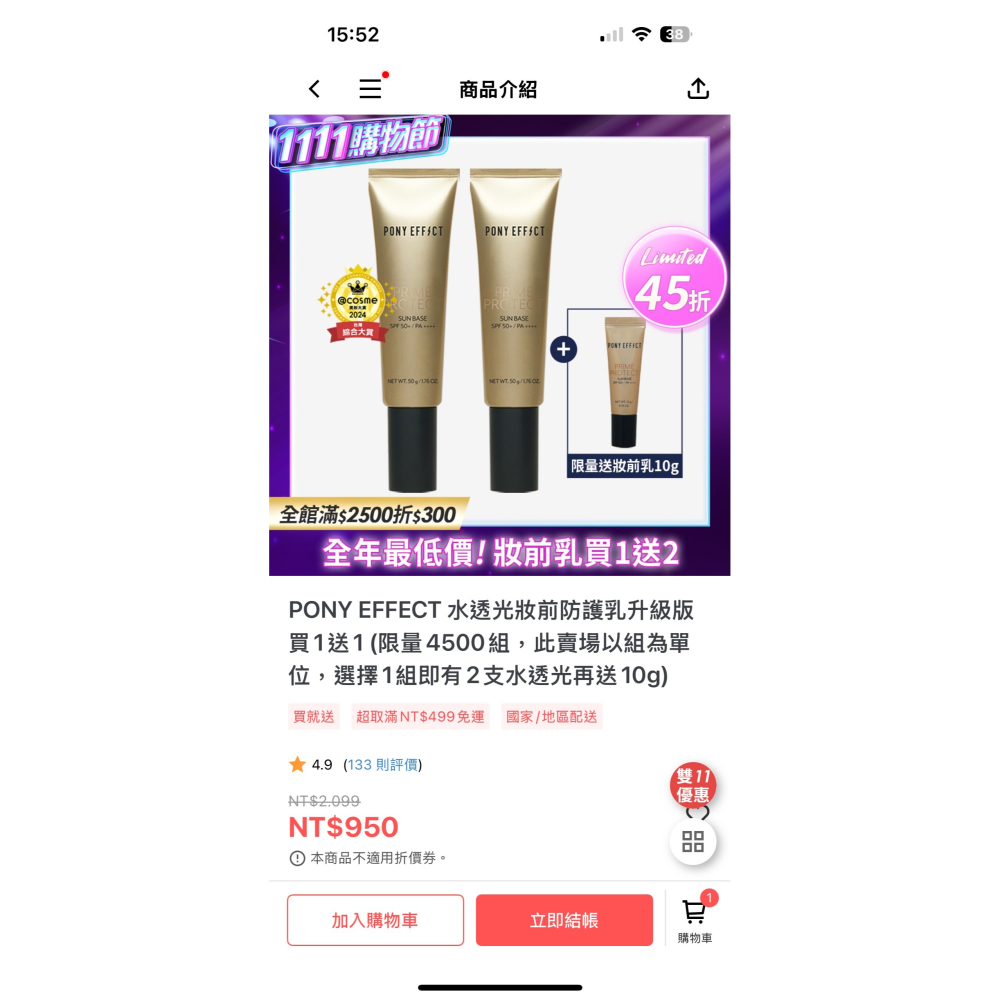
Task: Go back using the back arrow
Action: coord(314,89)
